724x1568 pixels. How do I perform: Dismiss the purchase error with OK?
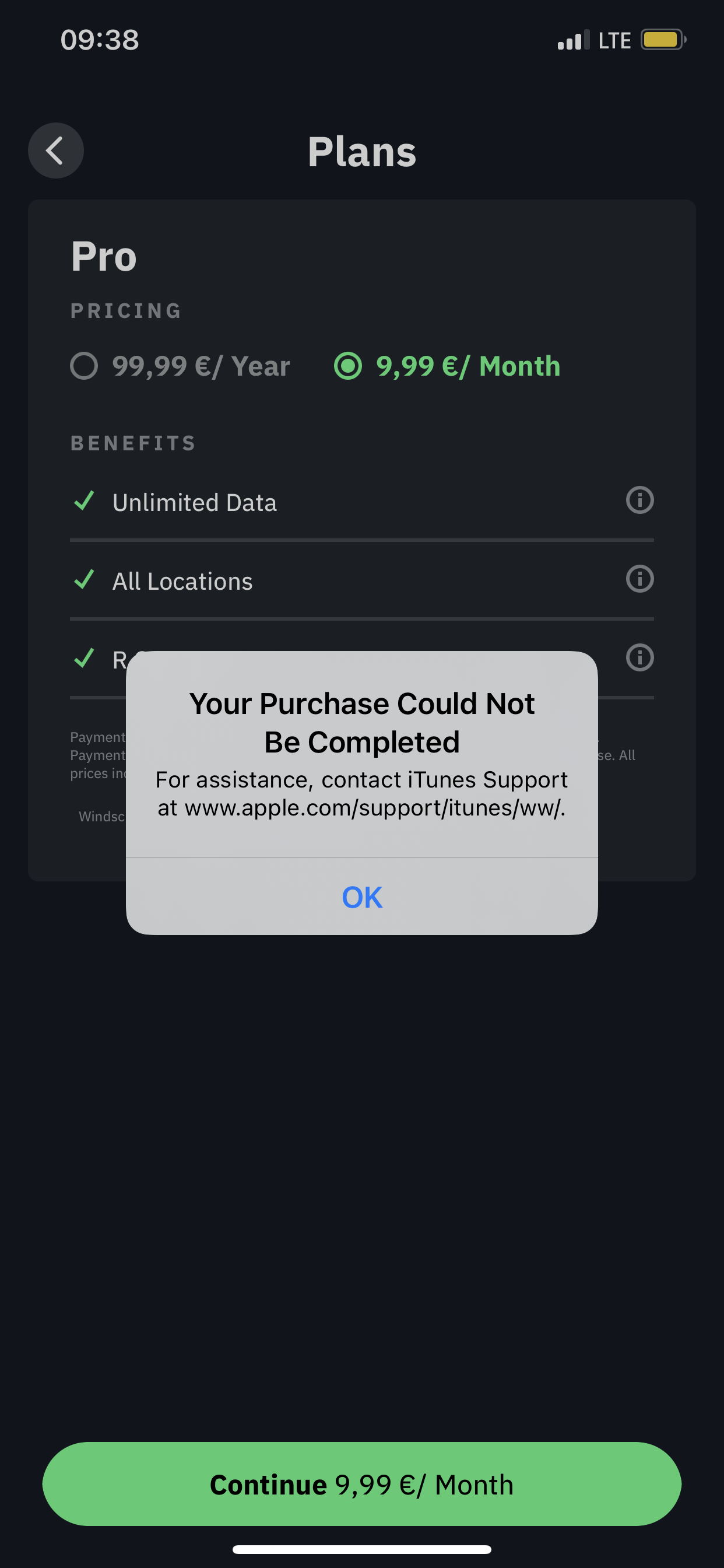tap(362, 897)
